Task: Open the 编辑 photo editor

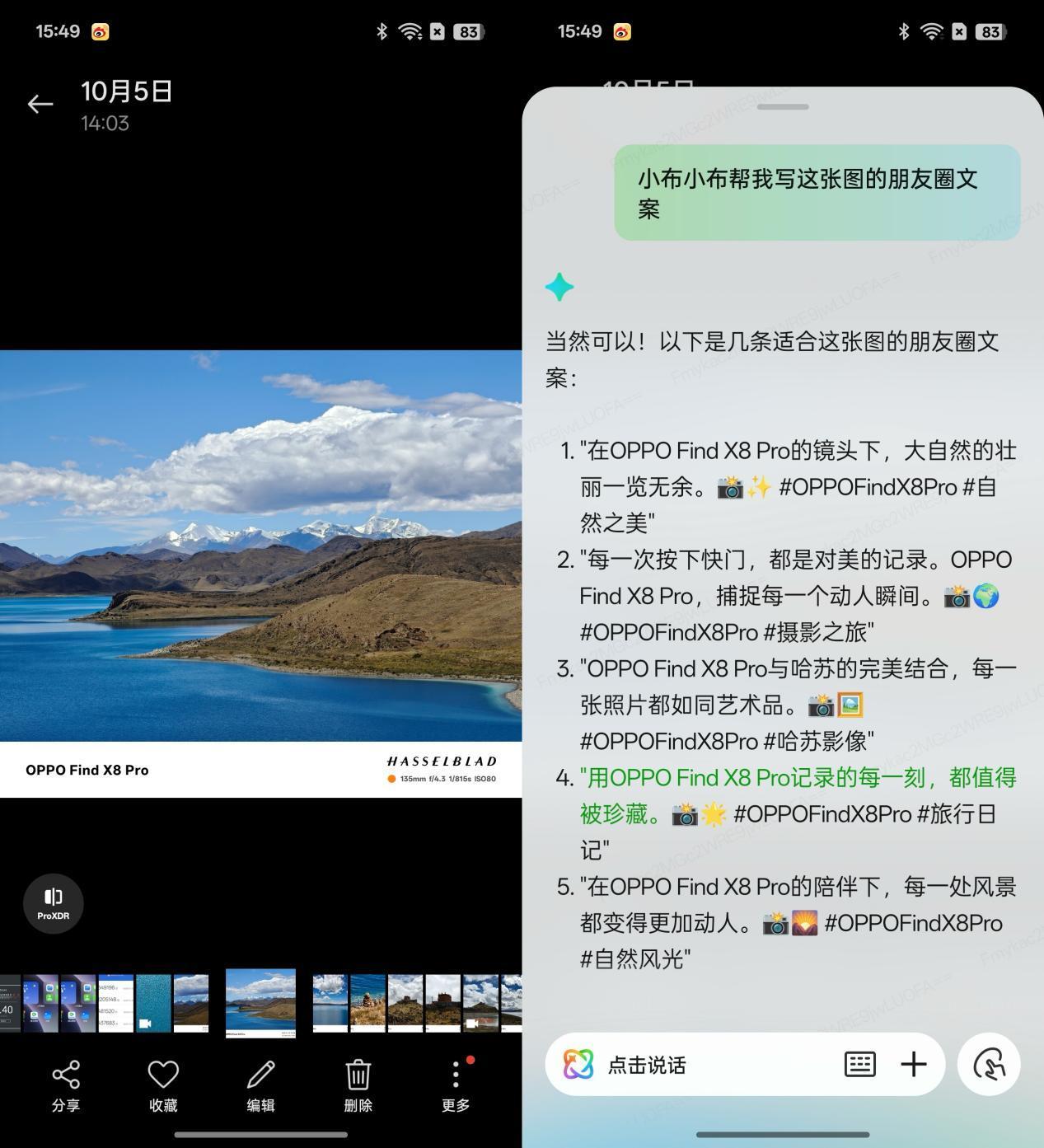Action: pyautogui.click(x=260, y=1085)
